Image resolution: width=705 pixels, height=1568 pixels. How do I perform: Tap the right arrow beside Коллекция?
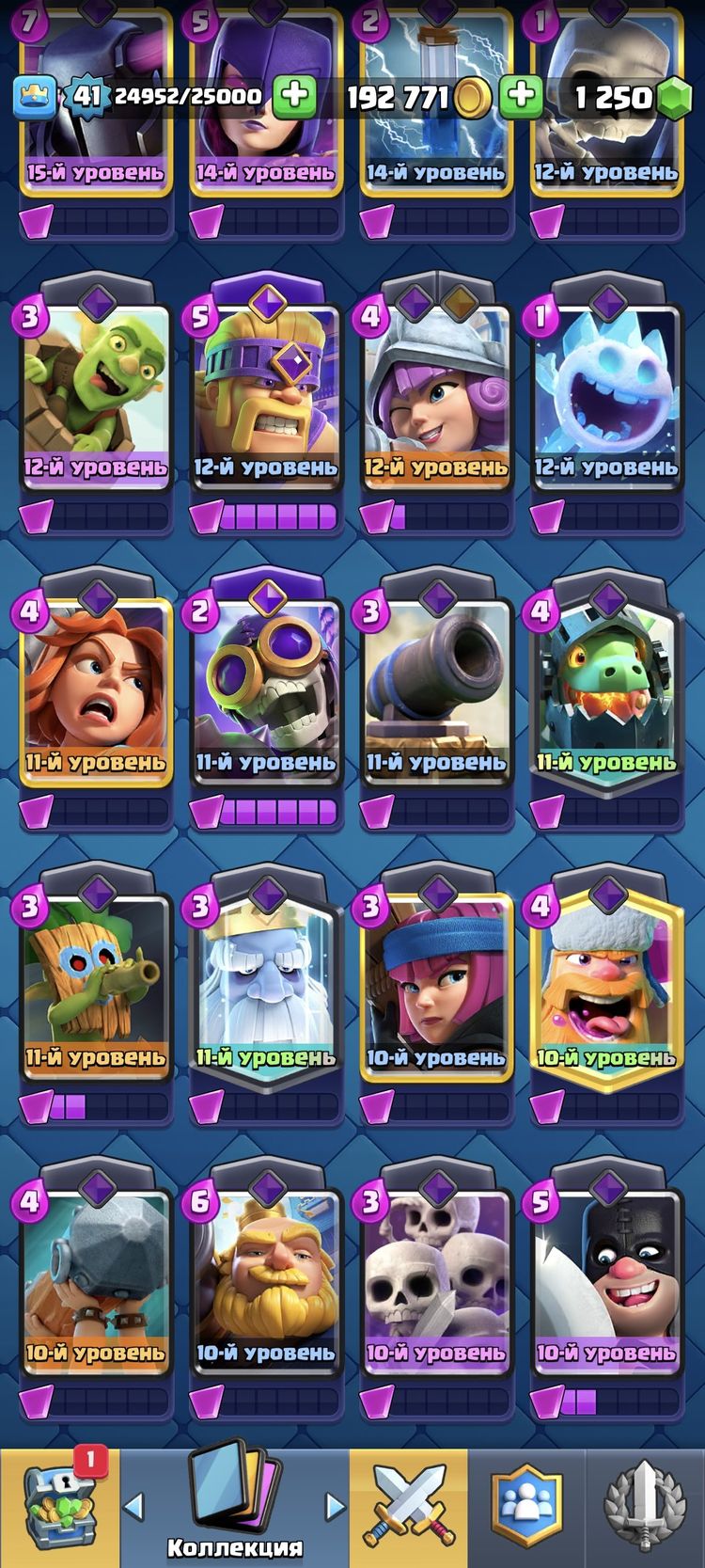tap(336, 1506)
